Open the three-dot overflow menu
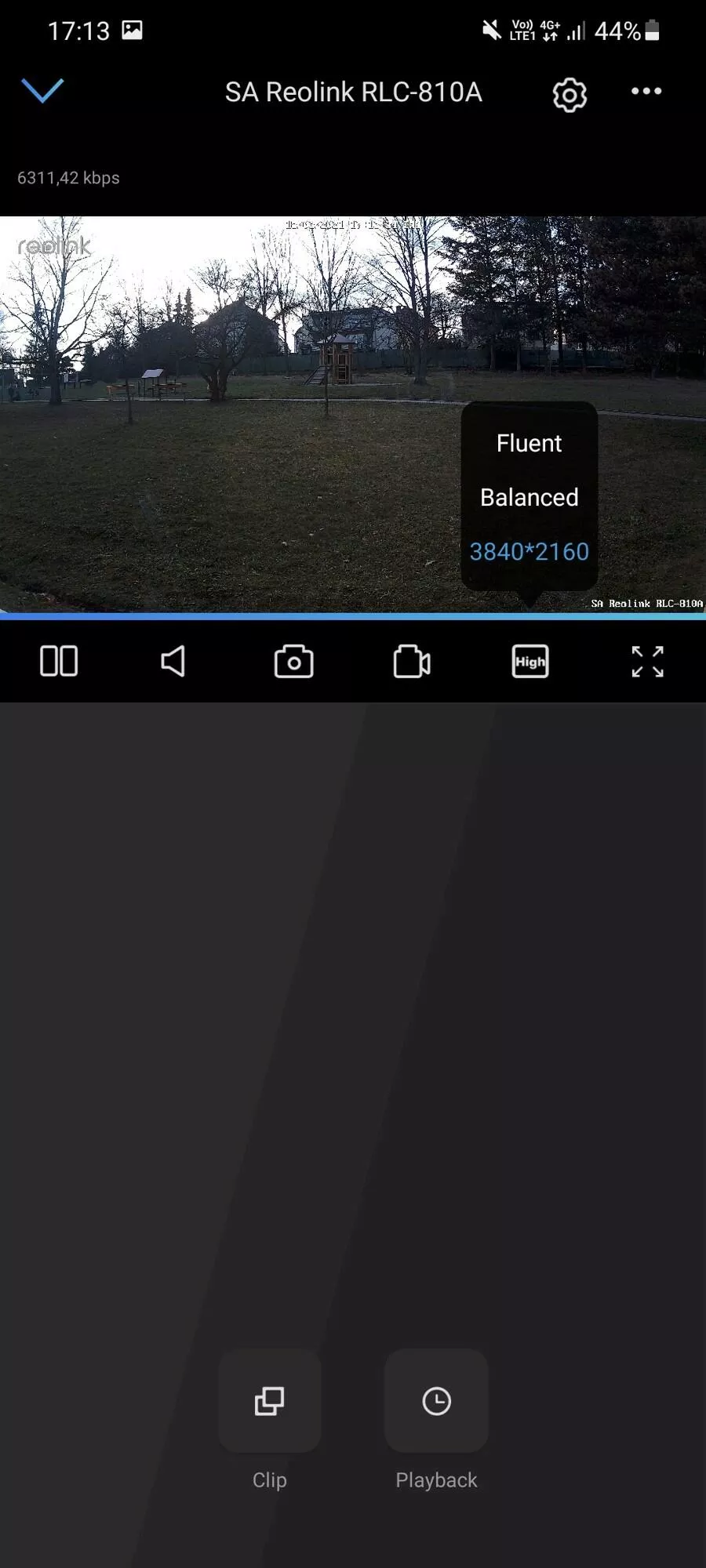This screenshot has width=706, height=1568. point(646,91)
